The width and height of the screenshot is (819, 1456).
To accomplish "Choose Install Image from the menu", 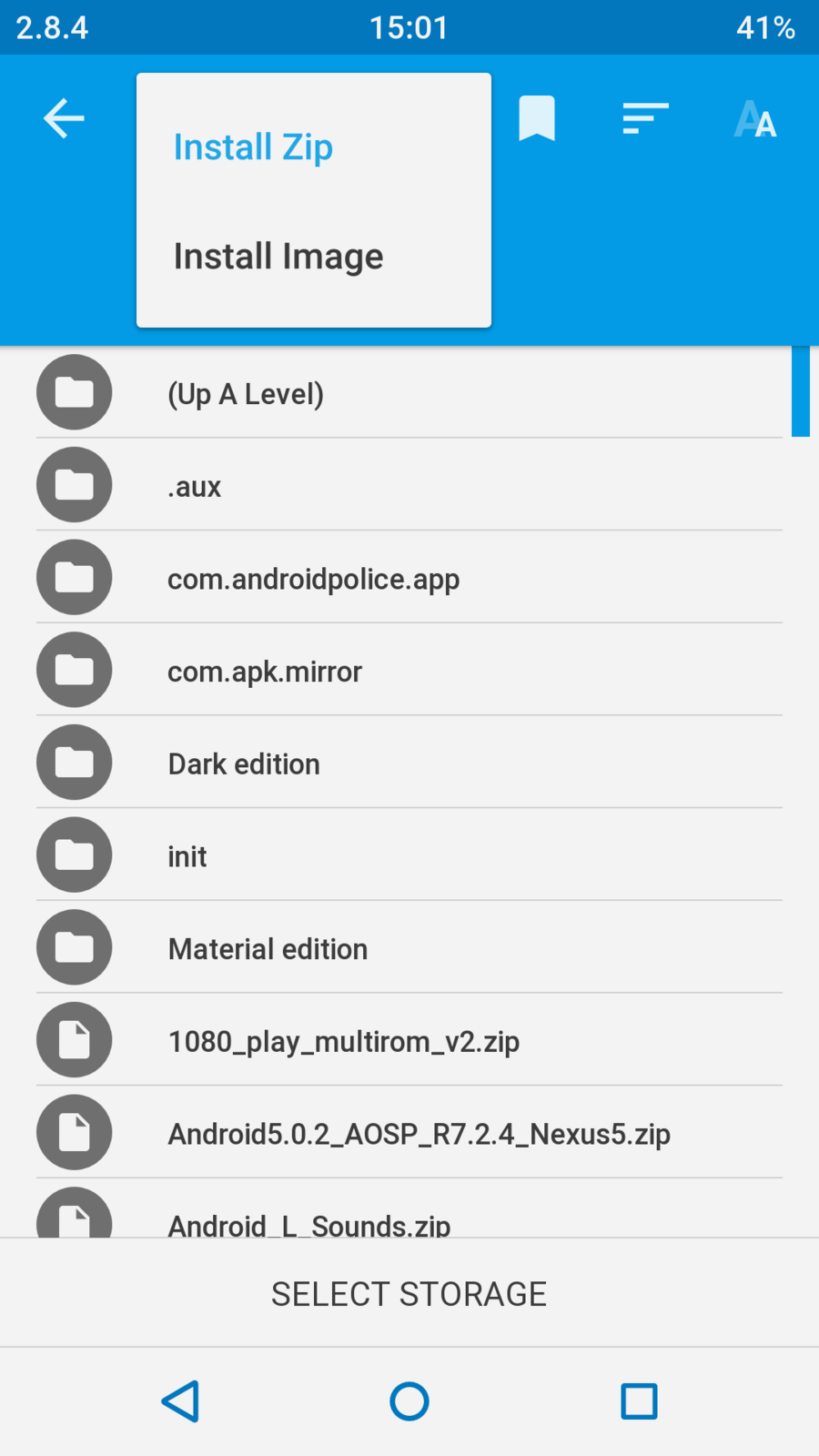I will [278, 257].
